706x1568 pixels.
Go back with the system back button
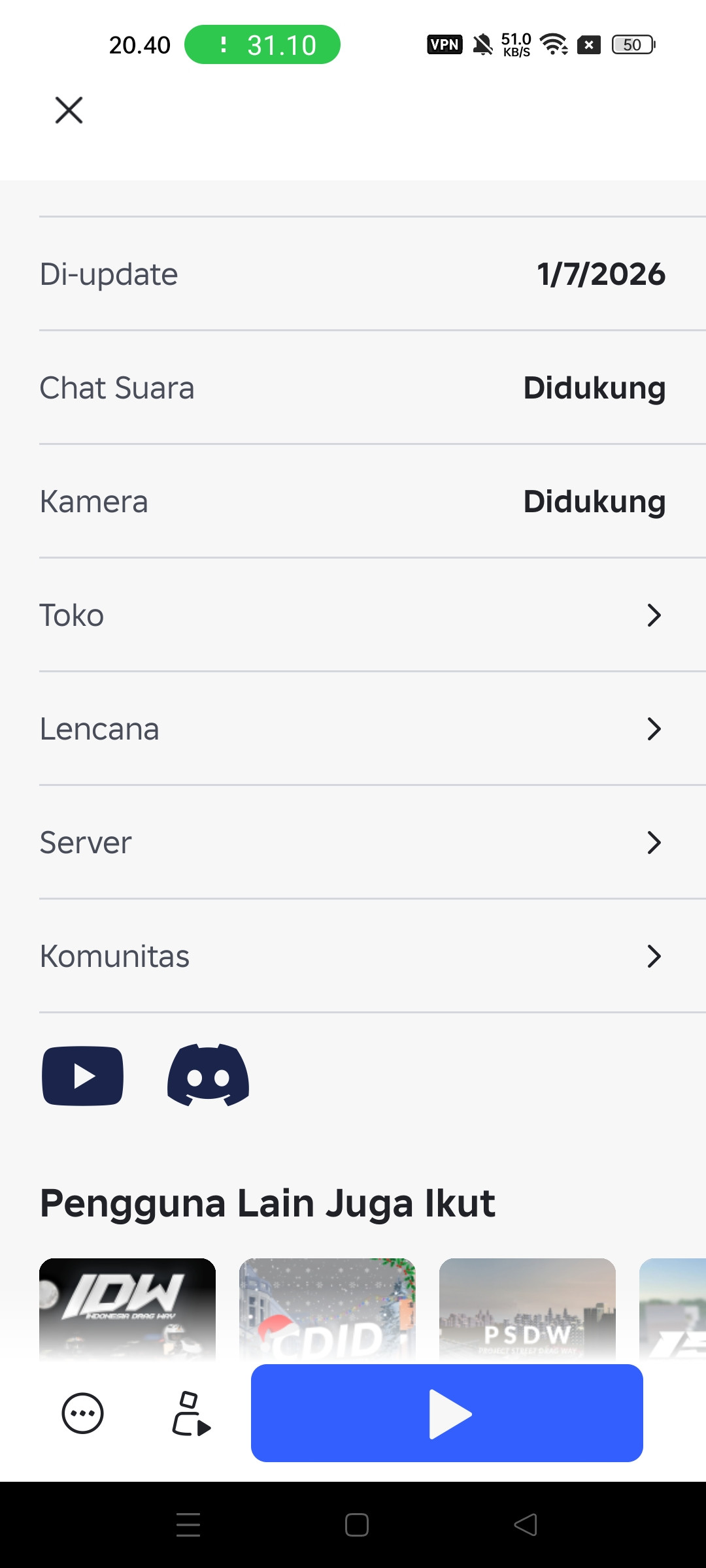point(526,1525)
